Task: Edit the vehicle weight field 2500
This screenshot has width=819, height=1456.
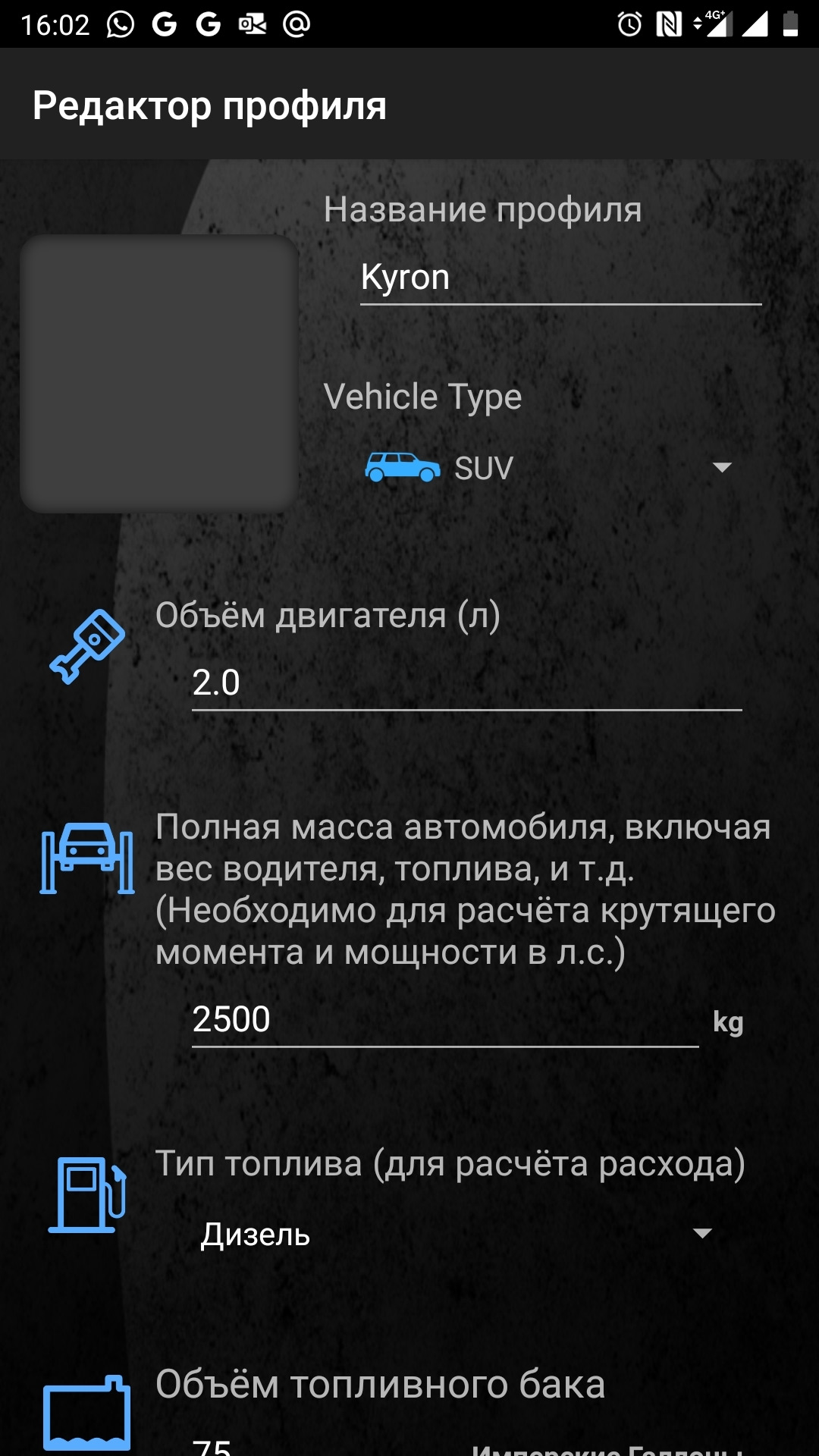Action: point(444,1019)
